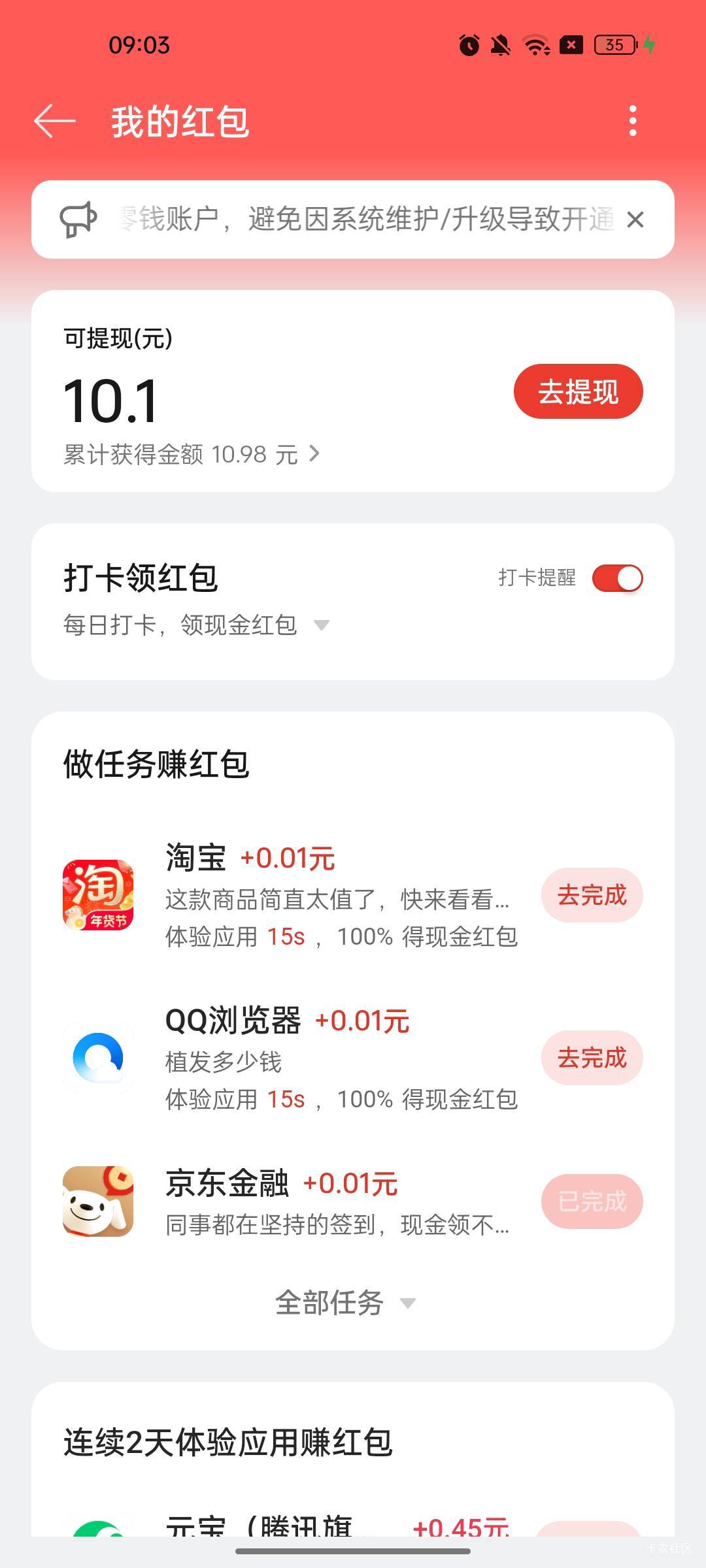Expand 全部任务 to show all tasks
The image size is (706, 1568).
(345, 1303)
